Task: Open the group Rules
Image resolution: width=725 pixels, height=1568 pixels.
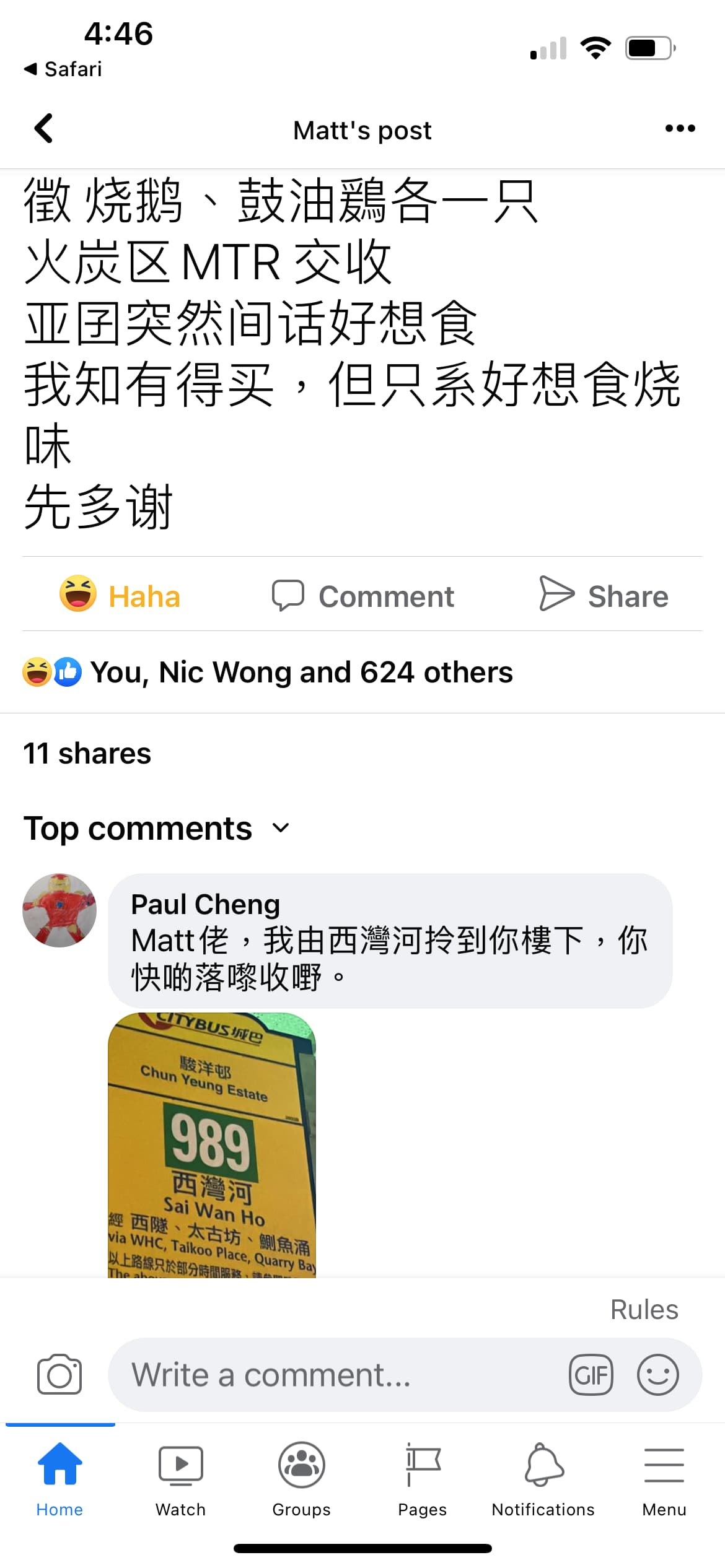Action: pos(644,1310)
